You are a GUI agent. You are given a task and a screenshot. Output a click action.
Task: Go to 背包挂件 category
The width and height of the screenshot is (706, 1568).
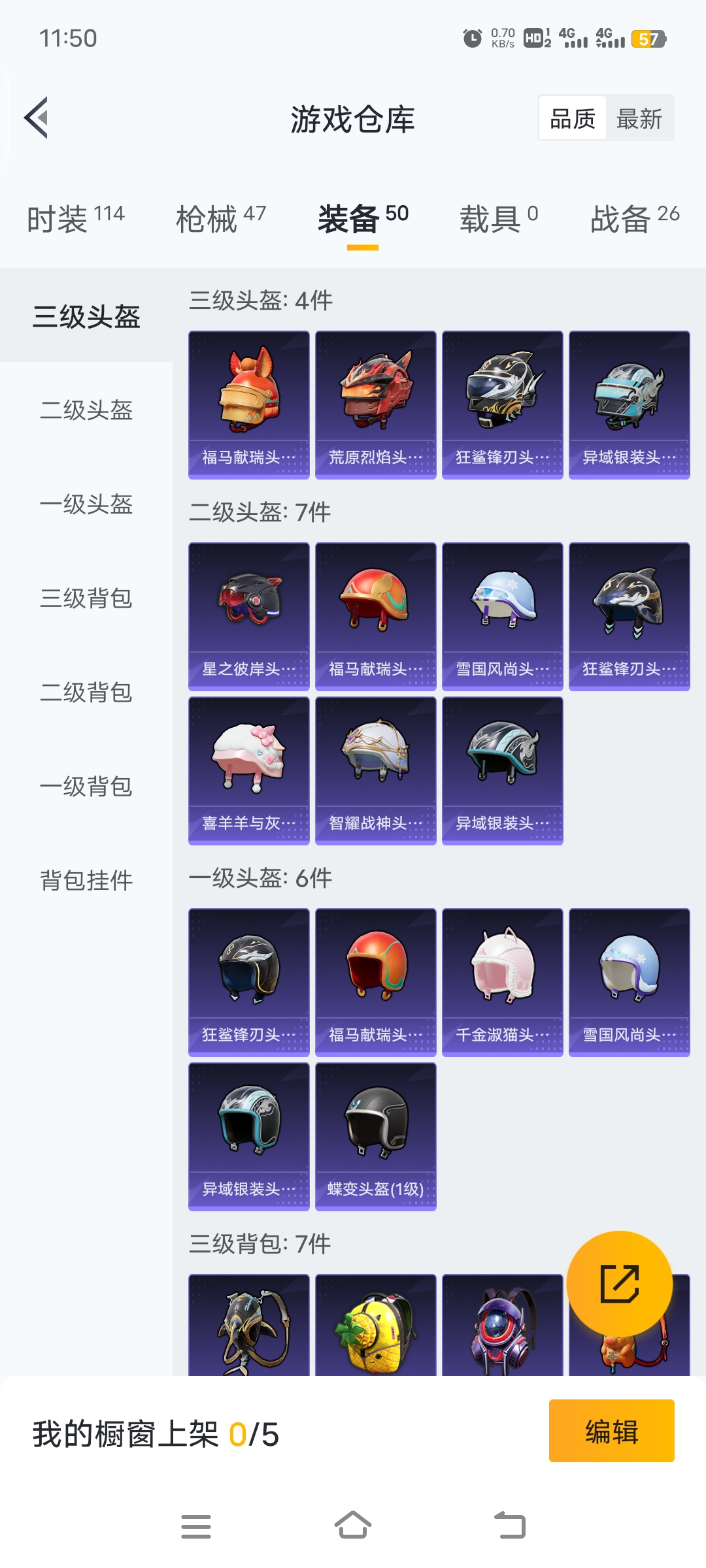pos(86,881)
